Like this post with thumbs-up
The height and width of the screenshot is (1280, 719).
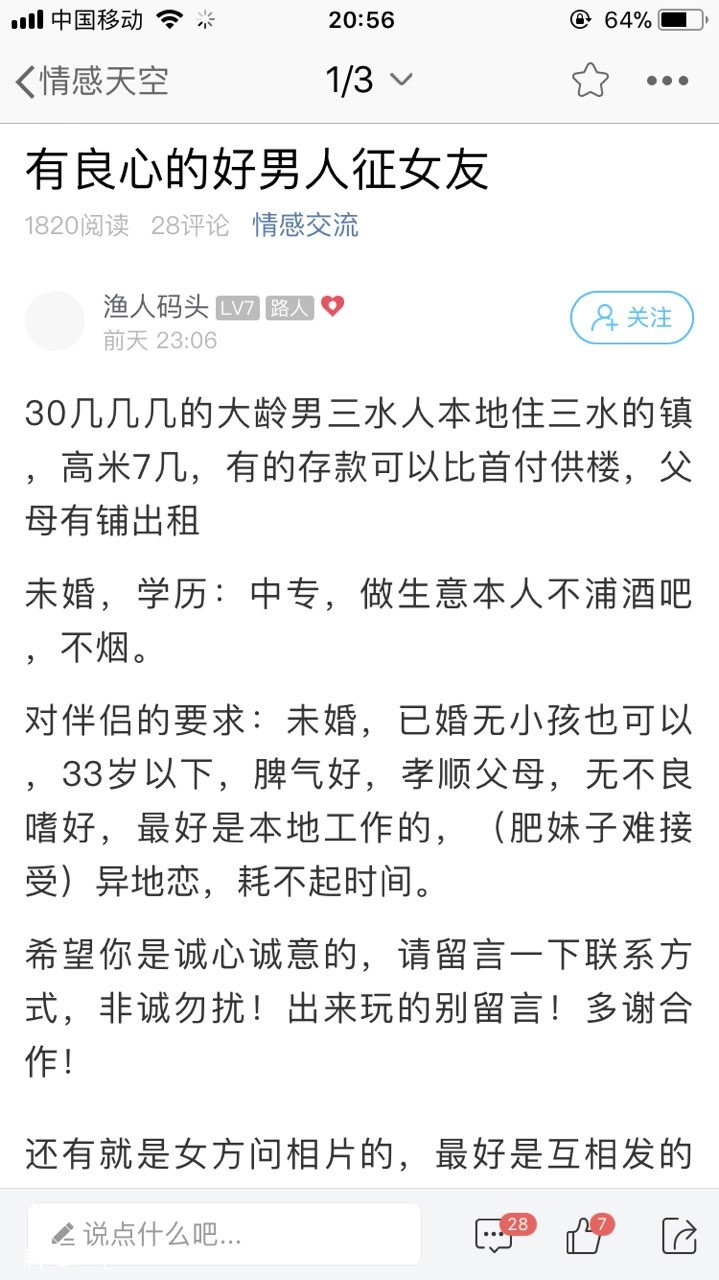(x=585, y=1236)
